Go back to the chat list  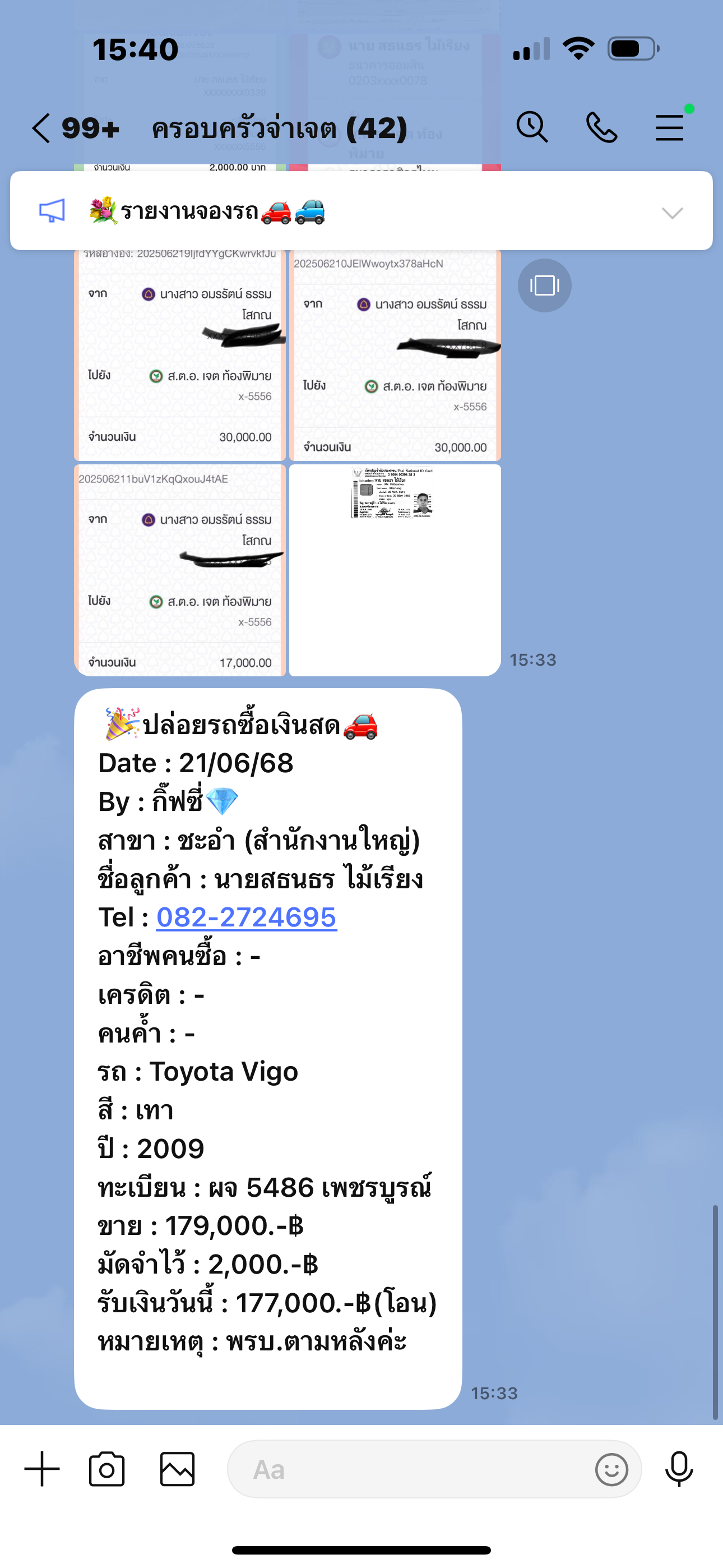pos(41,128)
